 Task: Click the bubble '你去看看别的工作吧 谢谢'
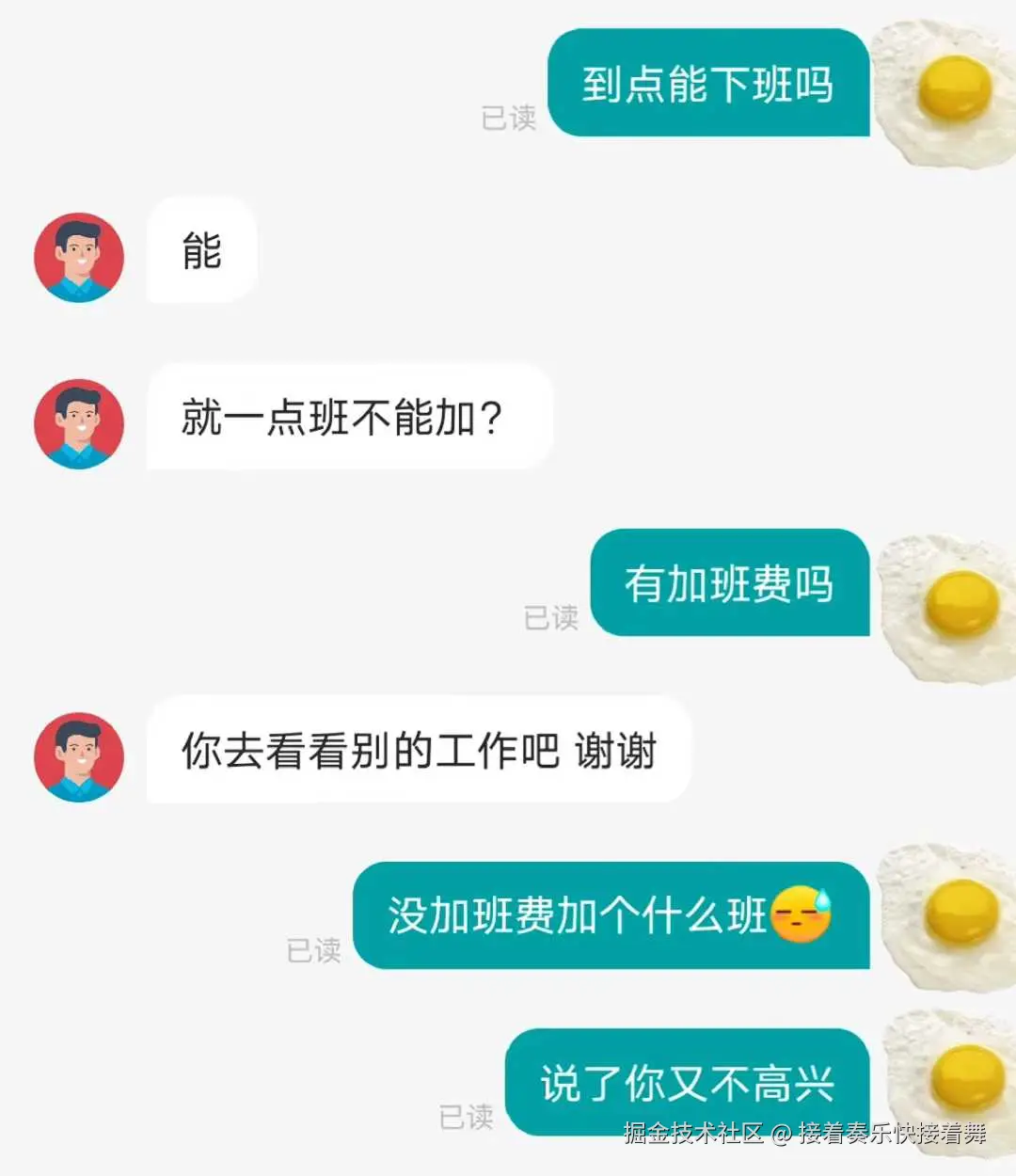(419, 751)
